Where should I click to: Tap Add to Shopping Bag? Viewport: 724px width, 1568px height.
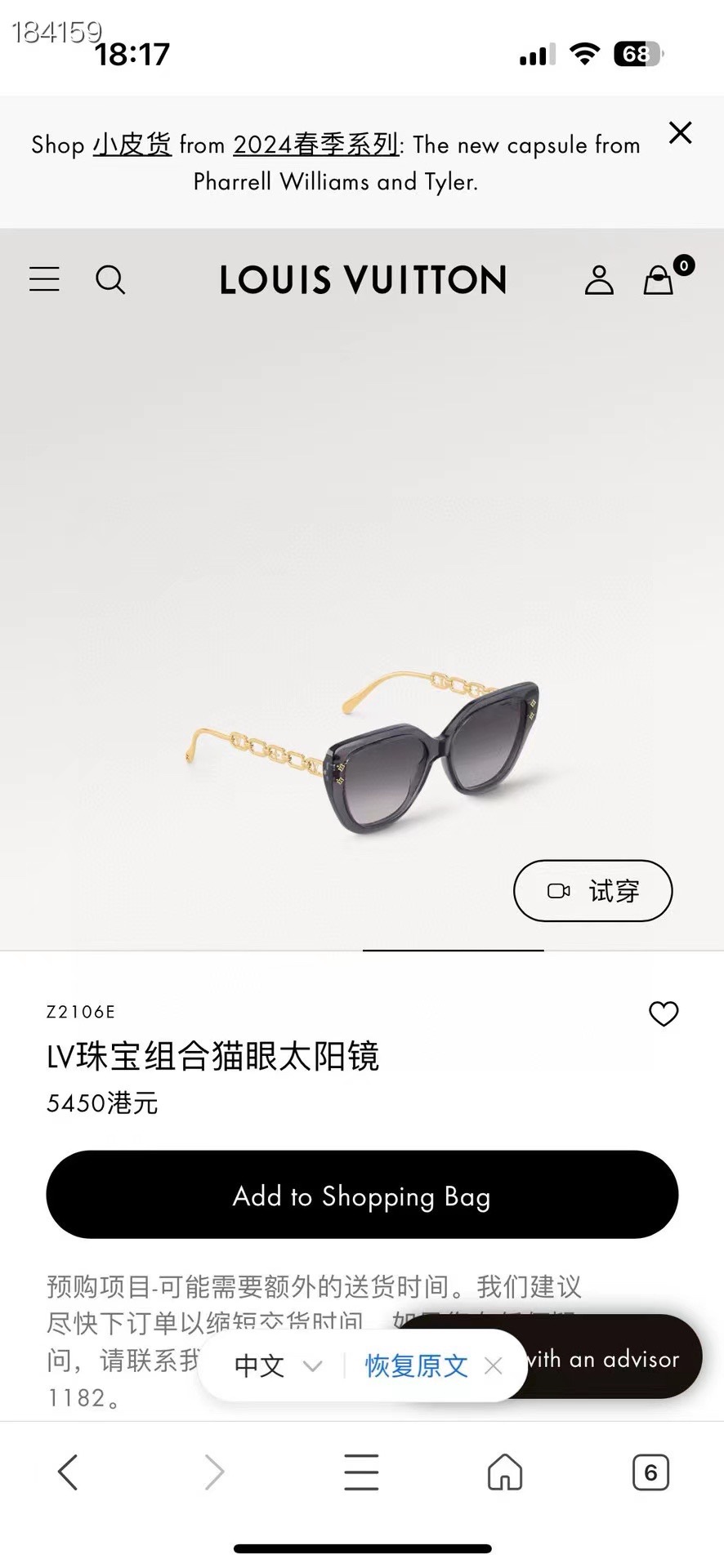coord(362,1195)
